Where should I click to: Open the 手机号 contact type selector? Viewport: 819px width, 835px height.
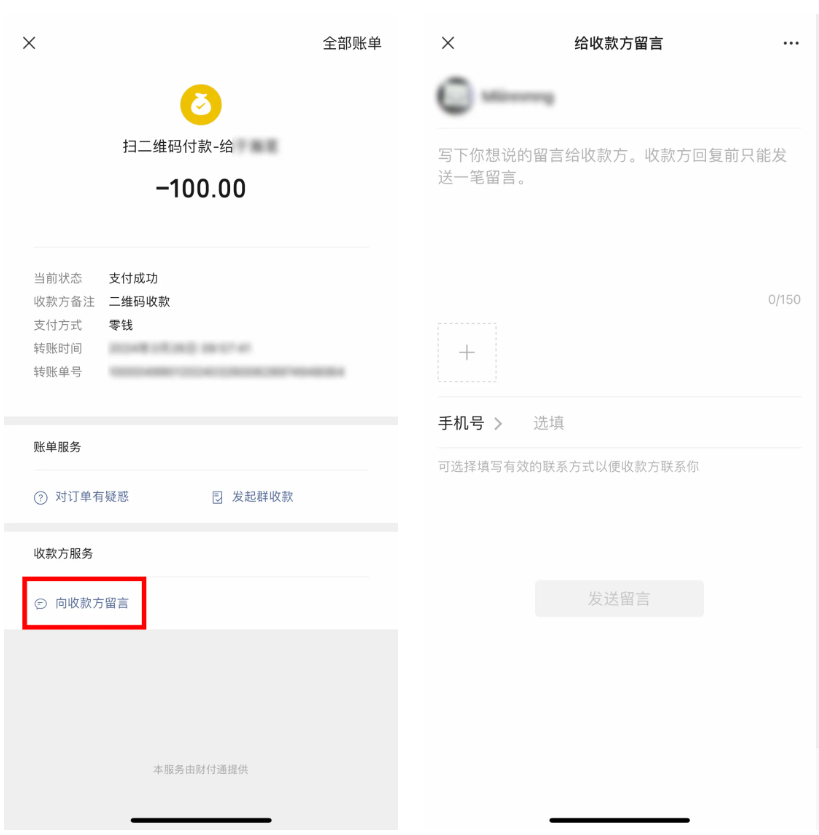(x=470, y=423)
